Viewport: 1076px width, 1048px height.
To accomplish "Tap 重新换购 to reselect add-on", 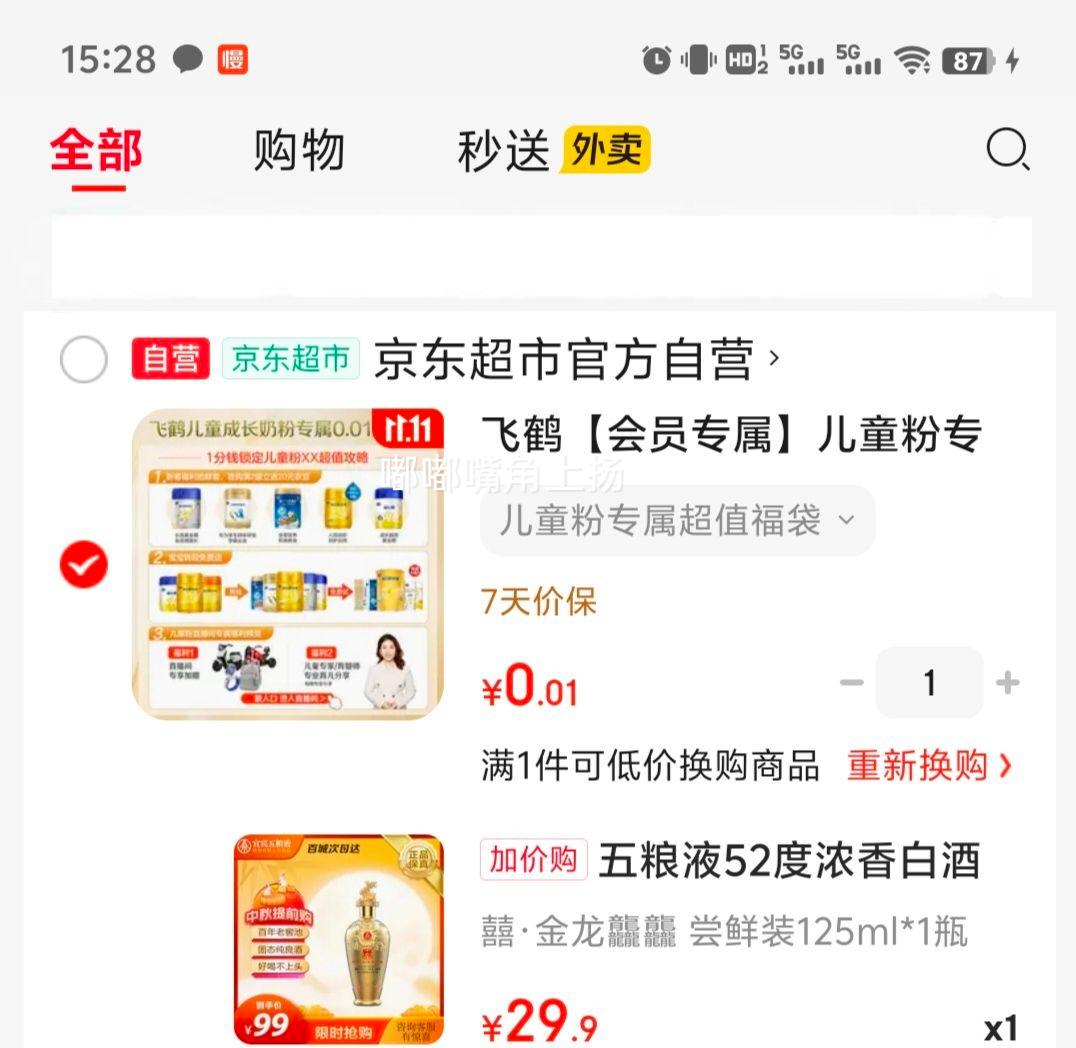I will tap(929, 766).
